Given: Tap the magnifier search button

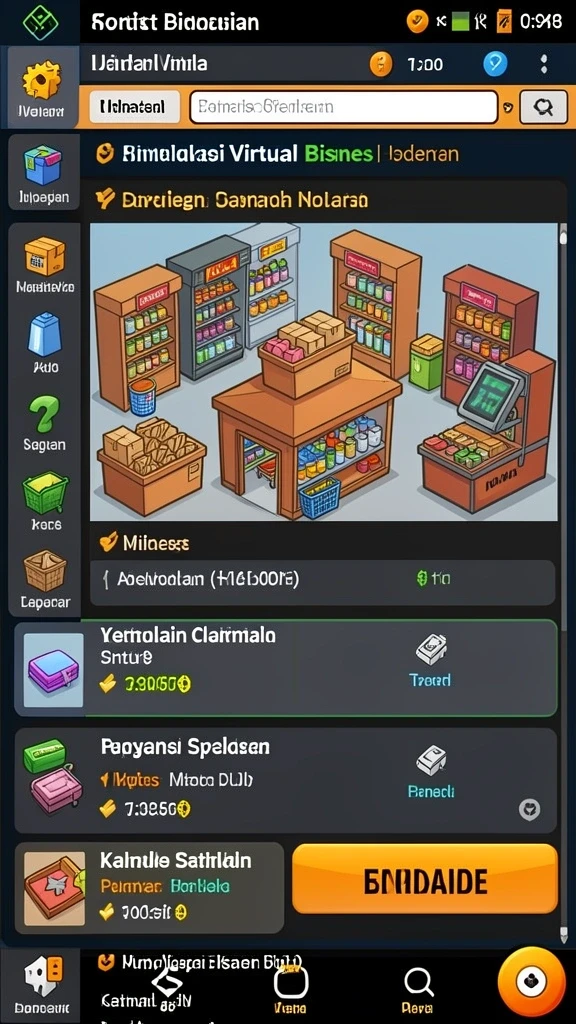Looking at the screenshot, I should click(543, 106).
